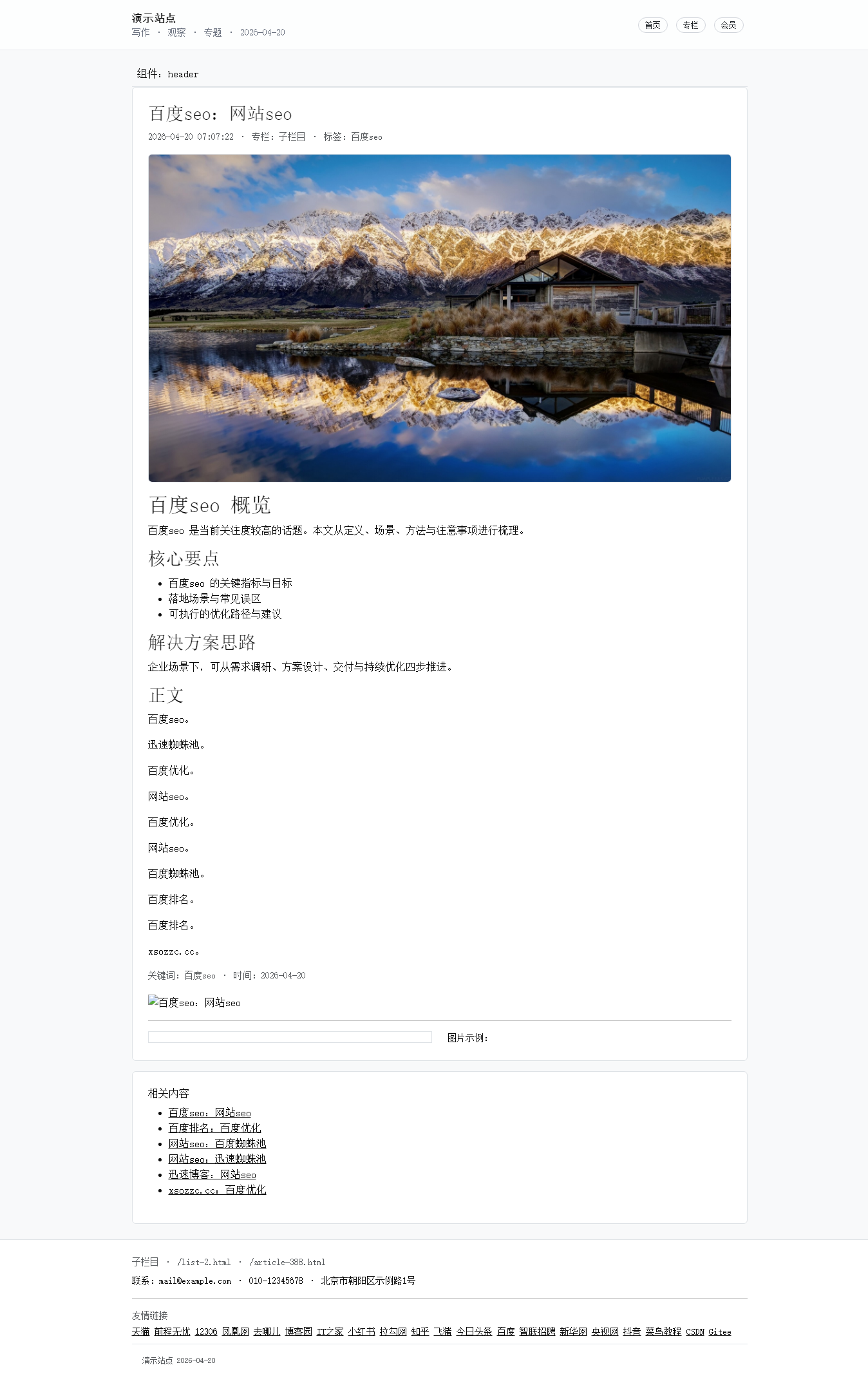Image resolution: width=868 pixels, height=1392 pixels.
Task: Open related article 百度seo：网站seo
Action: (209, 1113)
